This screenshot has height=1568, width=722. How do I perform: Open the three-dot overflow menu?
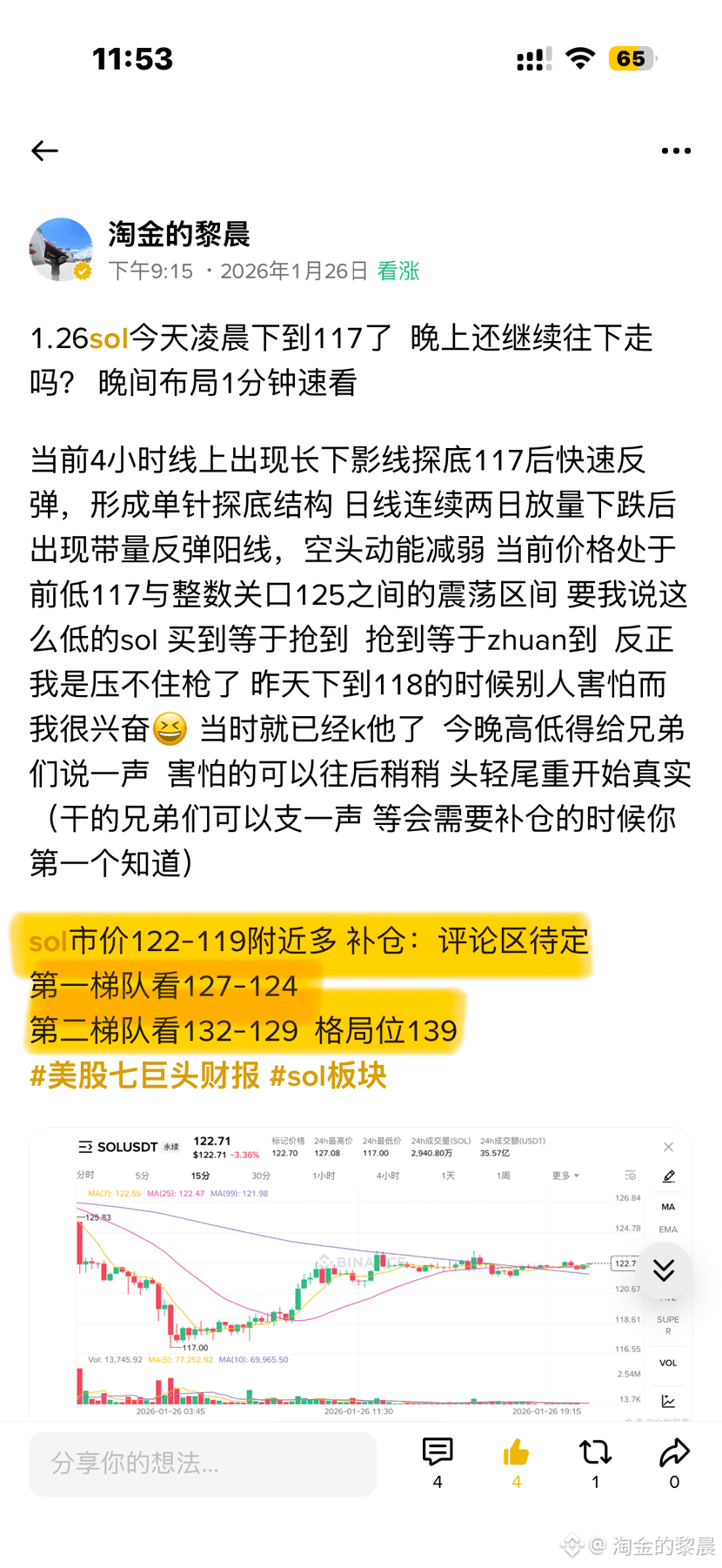pyautogui.click(x=676, y=151)
